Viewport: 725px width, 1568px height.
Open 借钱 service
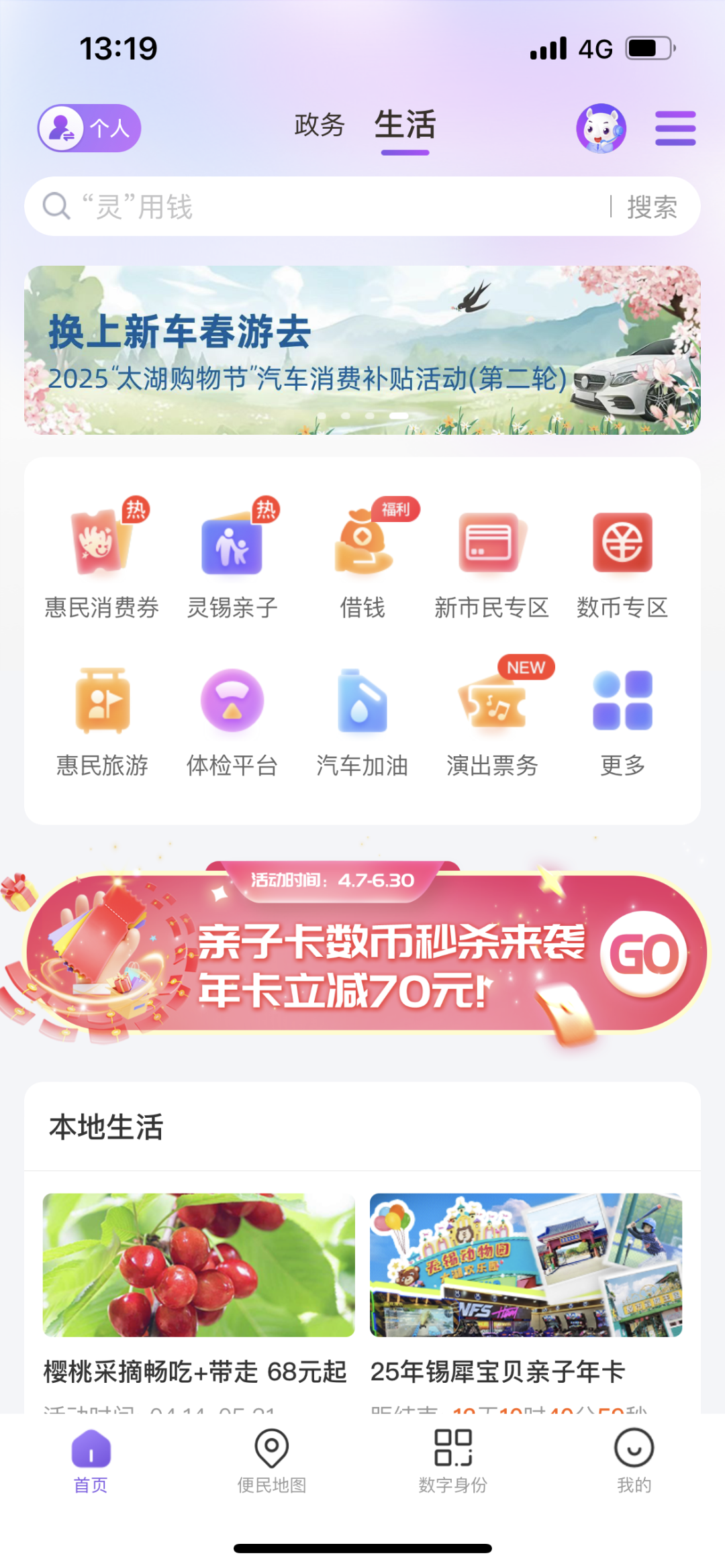click(x=362, y=559)
